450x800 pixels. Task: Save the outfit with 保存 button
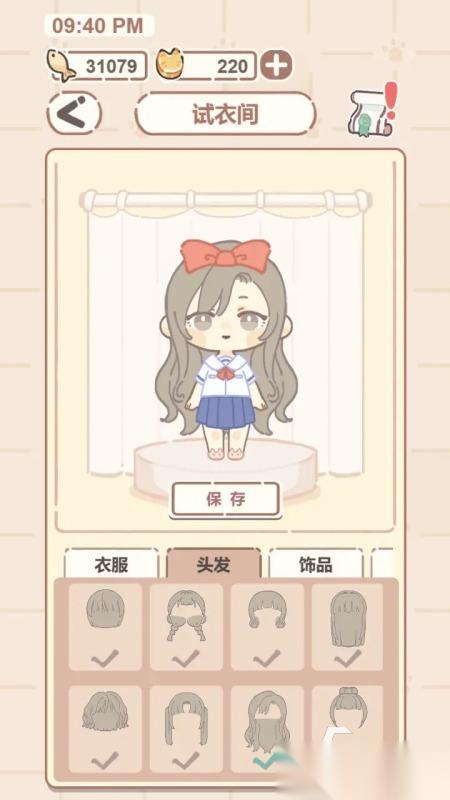point(226,498)
